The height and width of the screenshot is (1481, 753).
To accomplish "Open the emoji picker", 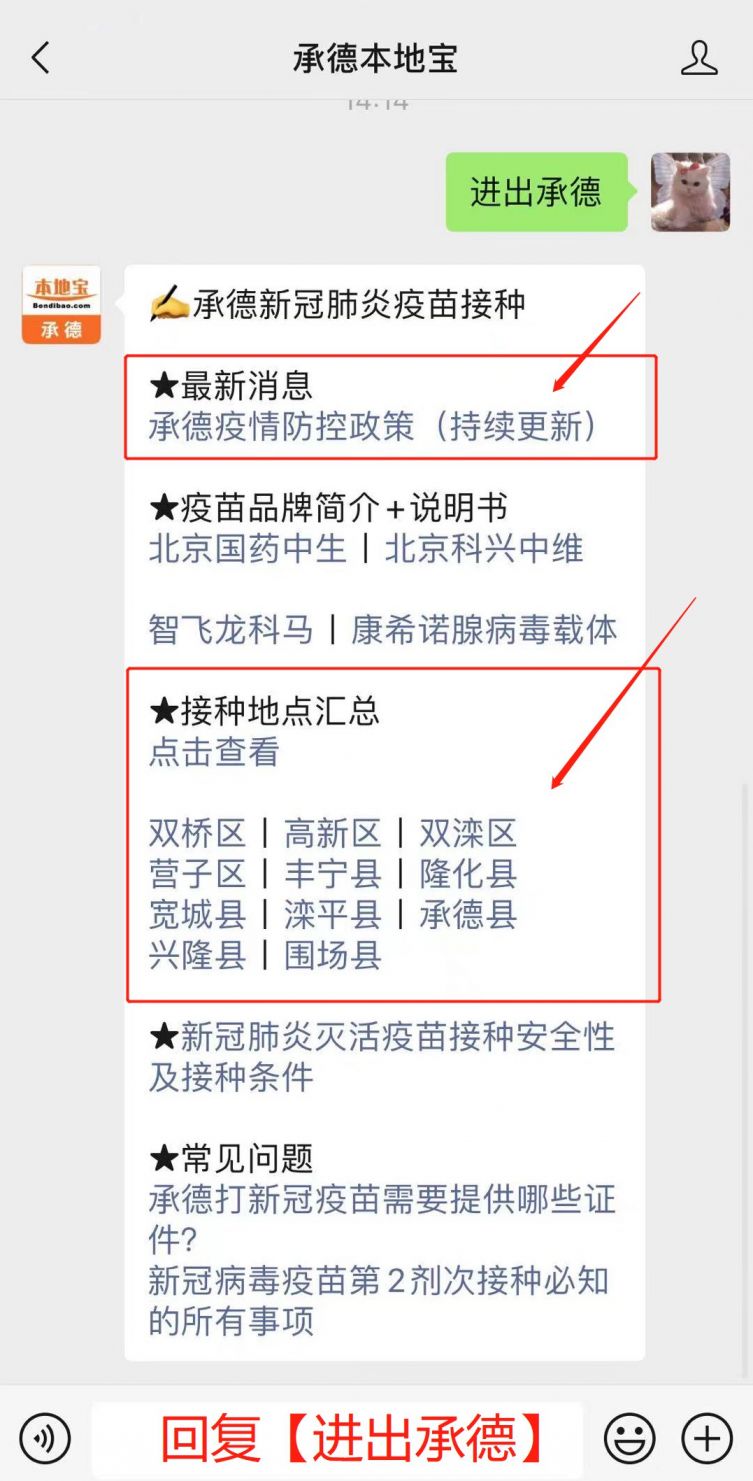I will (x=629, y=1439).
